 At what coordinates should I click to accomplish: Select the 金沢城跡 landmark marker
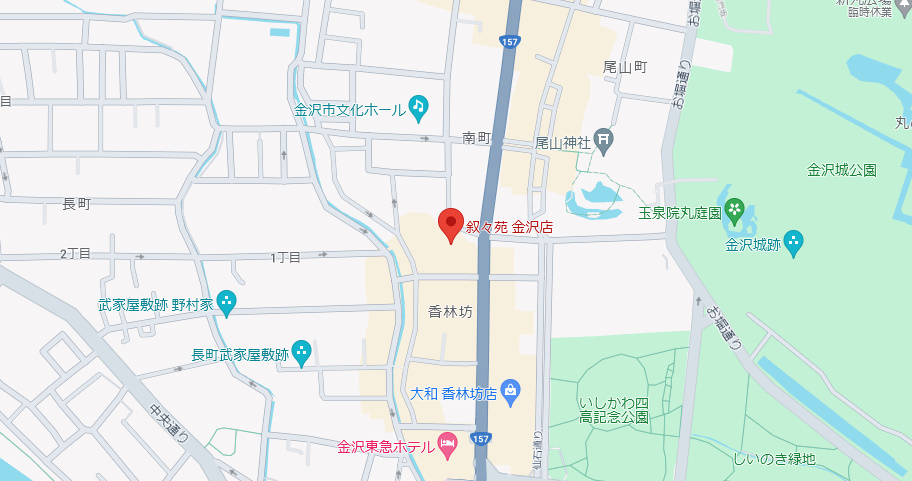click(x=794, y=242)
